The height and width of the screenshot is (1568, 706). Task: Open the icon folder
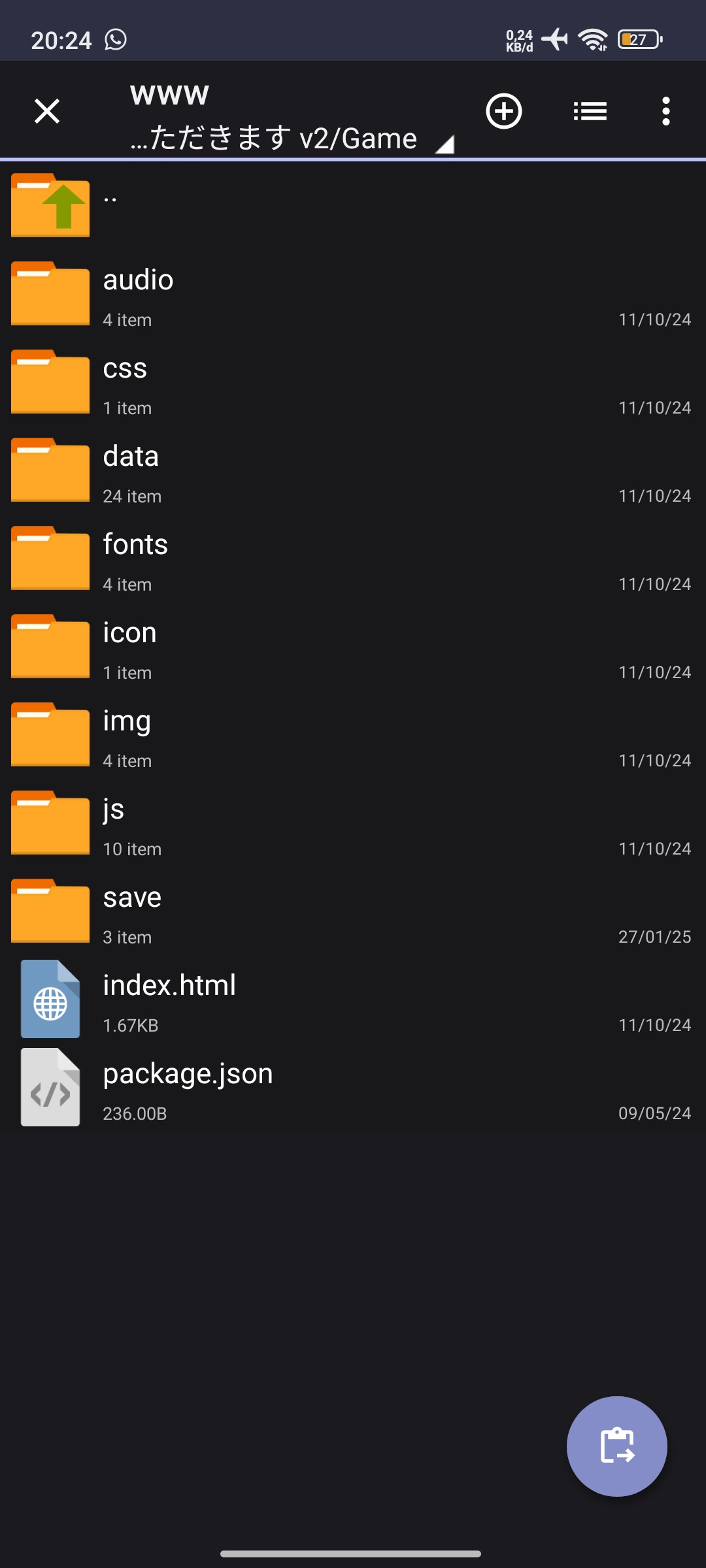[x=353, y=646]
